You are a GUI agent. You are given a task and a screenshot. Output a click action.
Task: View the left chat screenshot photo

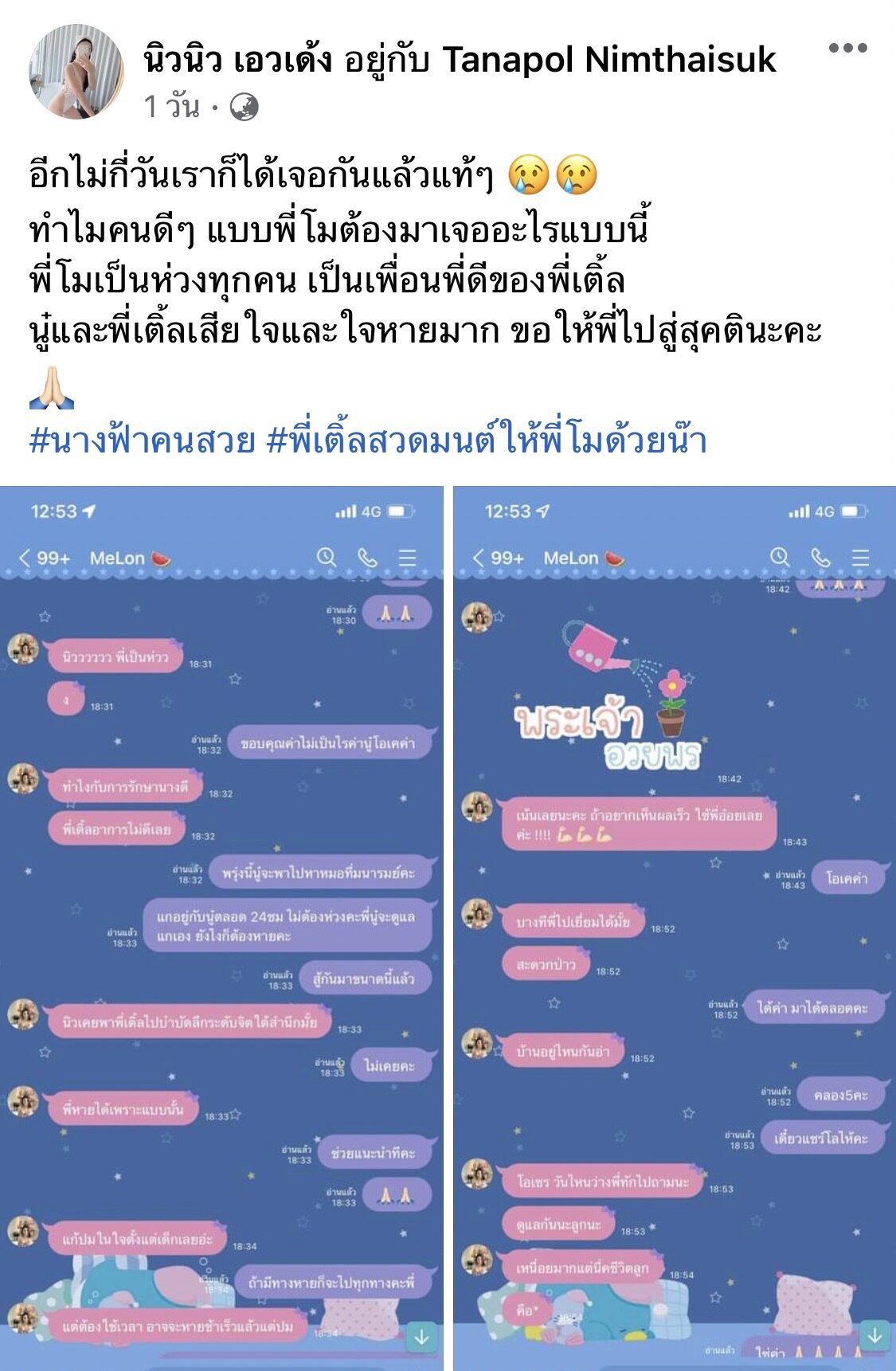(221, 928)
